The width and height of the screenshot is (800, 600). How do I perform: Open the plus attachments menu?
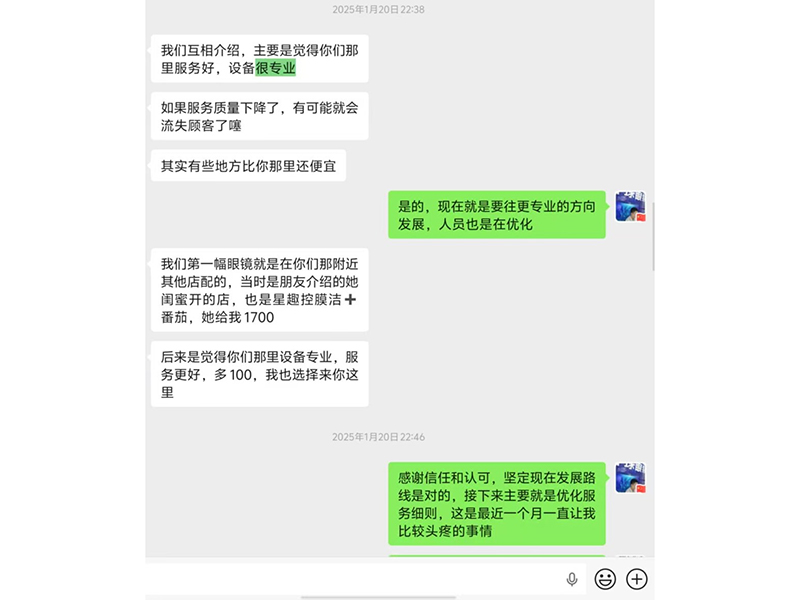[637, 579]
